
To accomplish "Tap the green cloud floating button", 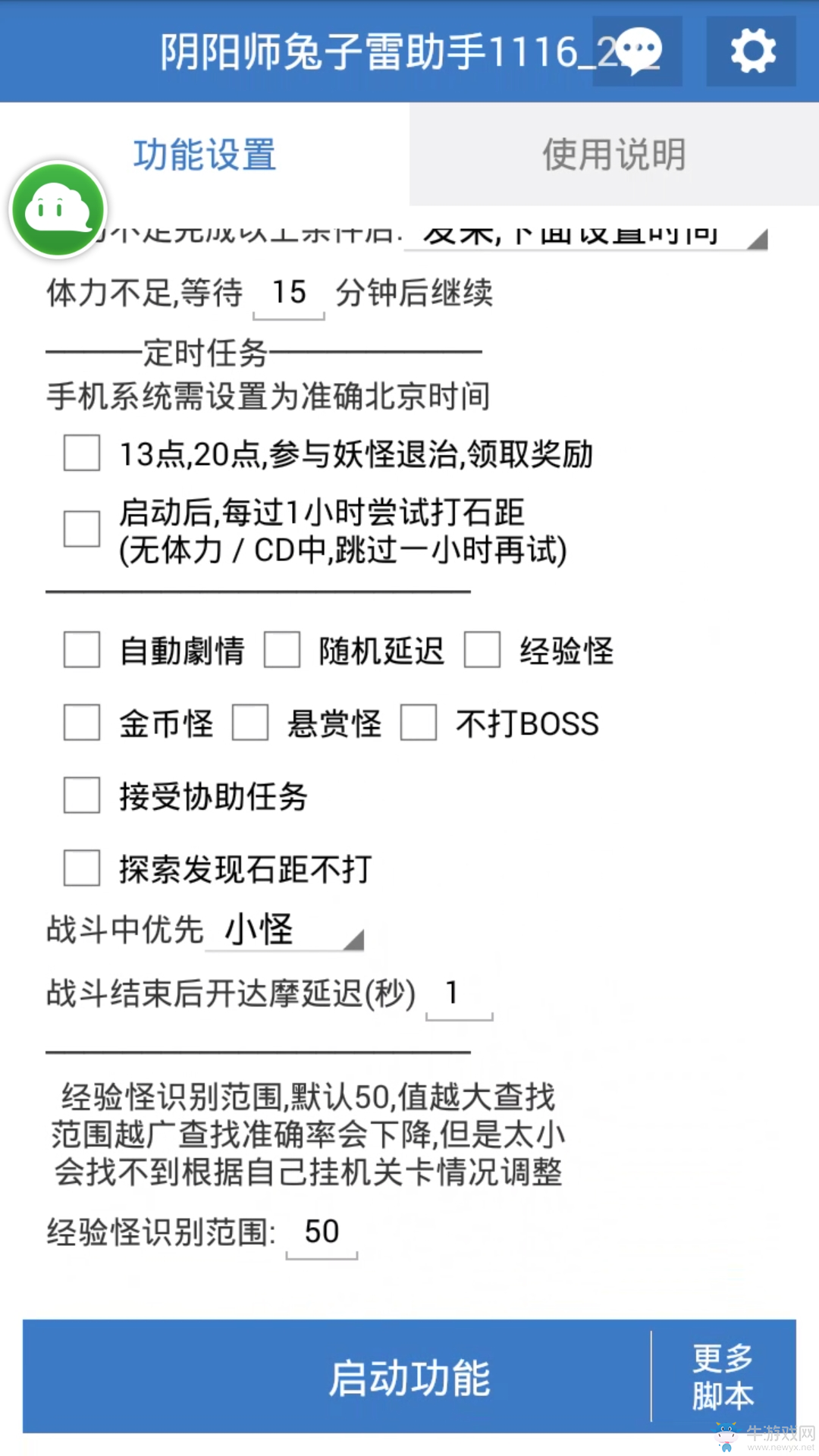I will click(x=58, y=209).
